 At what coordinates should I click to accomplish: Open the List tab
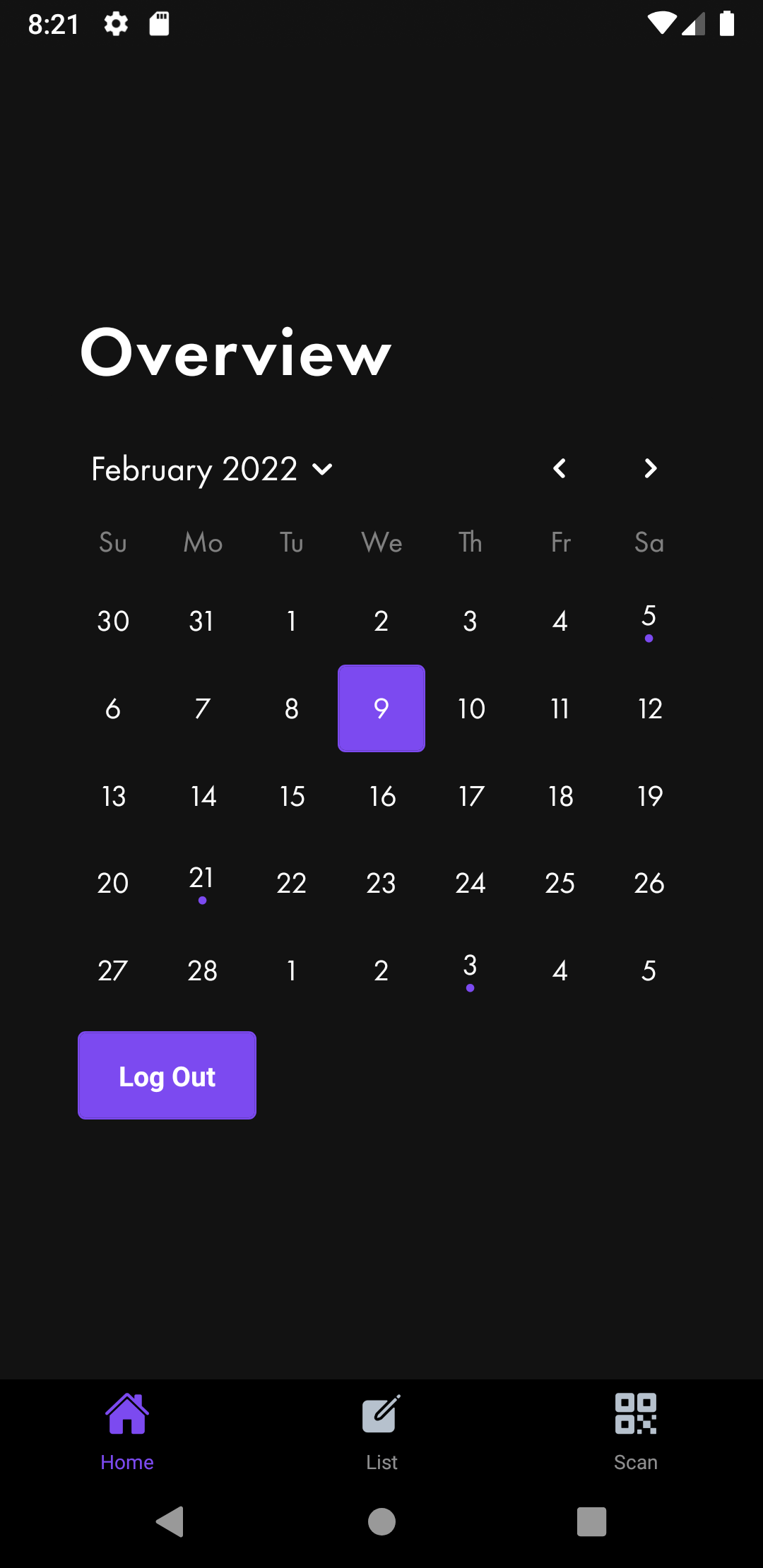click(381, 1431)
